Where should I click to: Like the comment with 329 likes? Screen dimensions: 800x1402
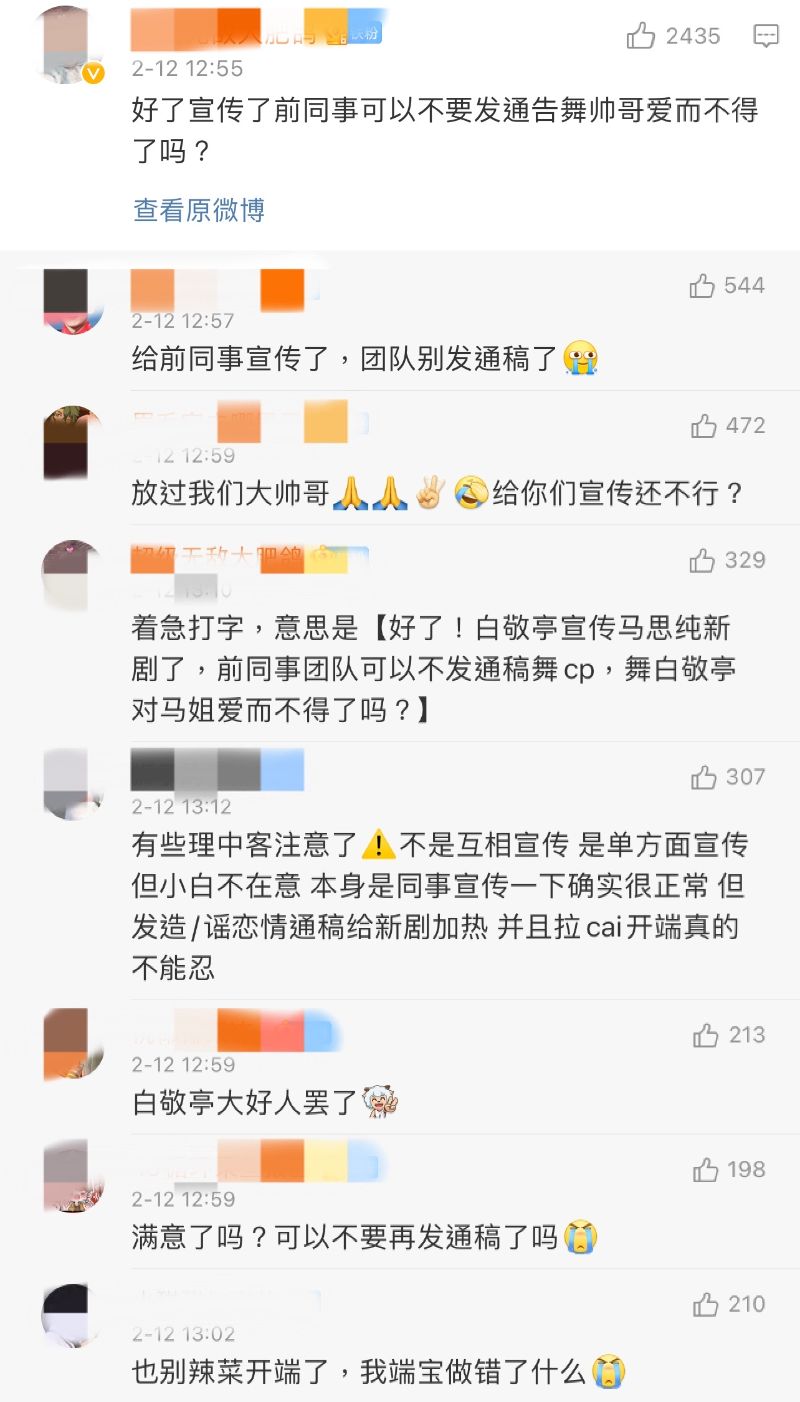703,561
